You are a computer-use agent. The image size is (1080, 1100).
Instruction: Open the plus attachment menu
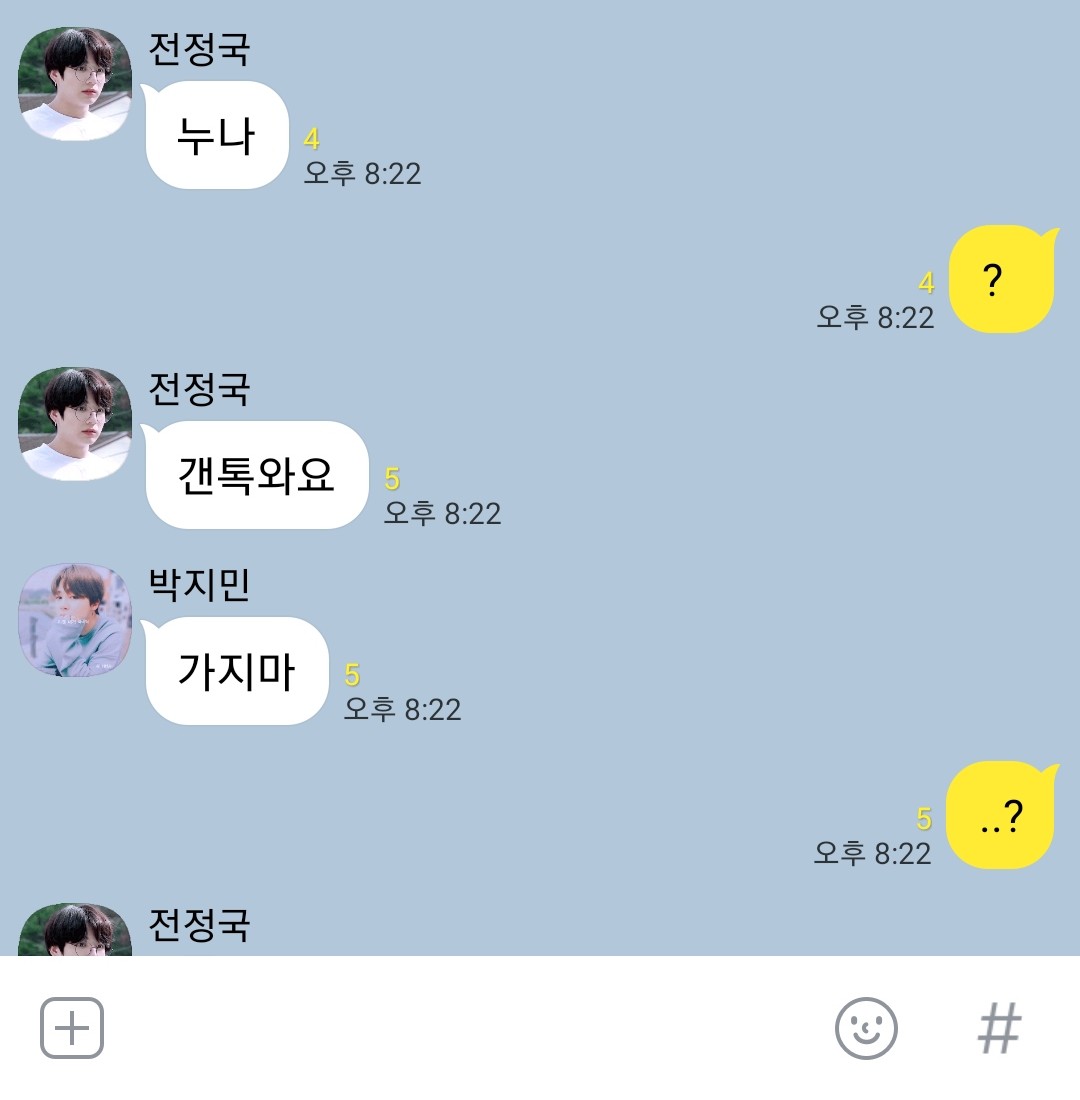[x=72, y=1027]
